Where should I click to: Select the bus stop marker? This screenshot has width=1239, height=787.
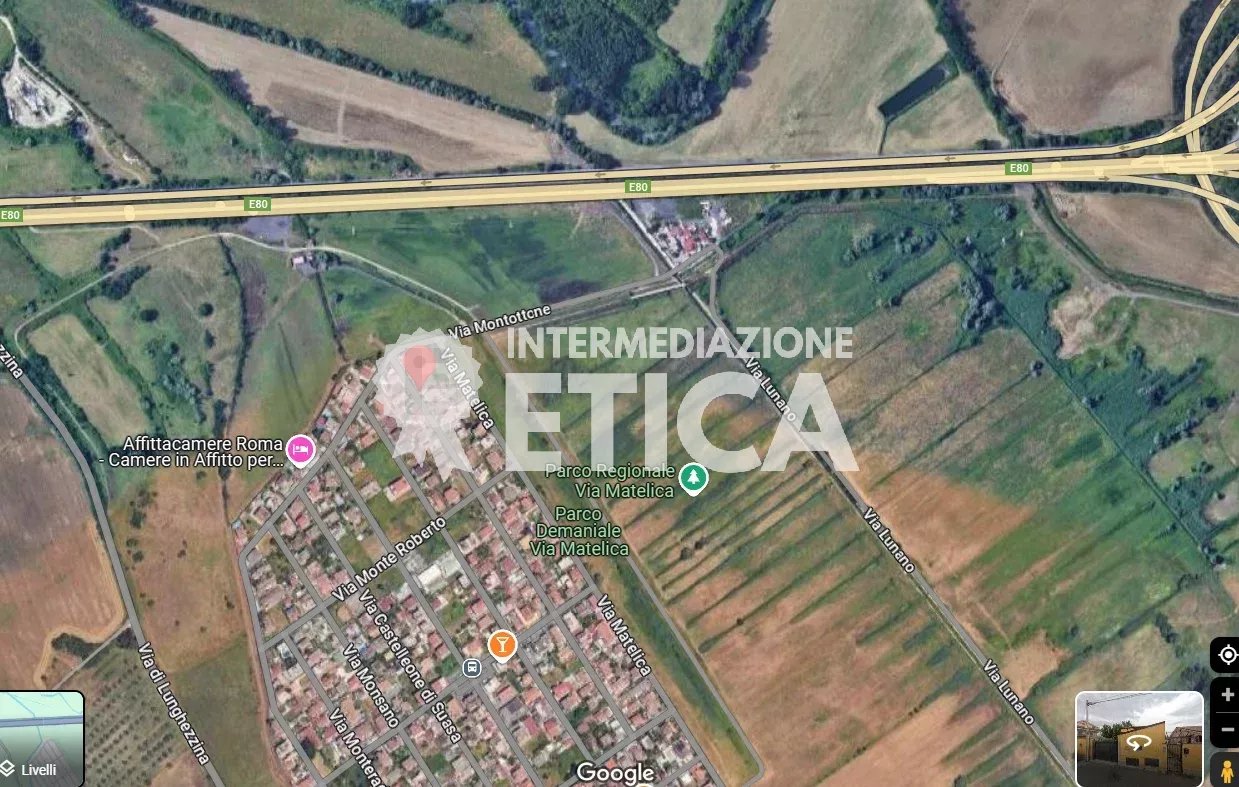coord(471,667)
